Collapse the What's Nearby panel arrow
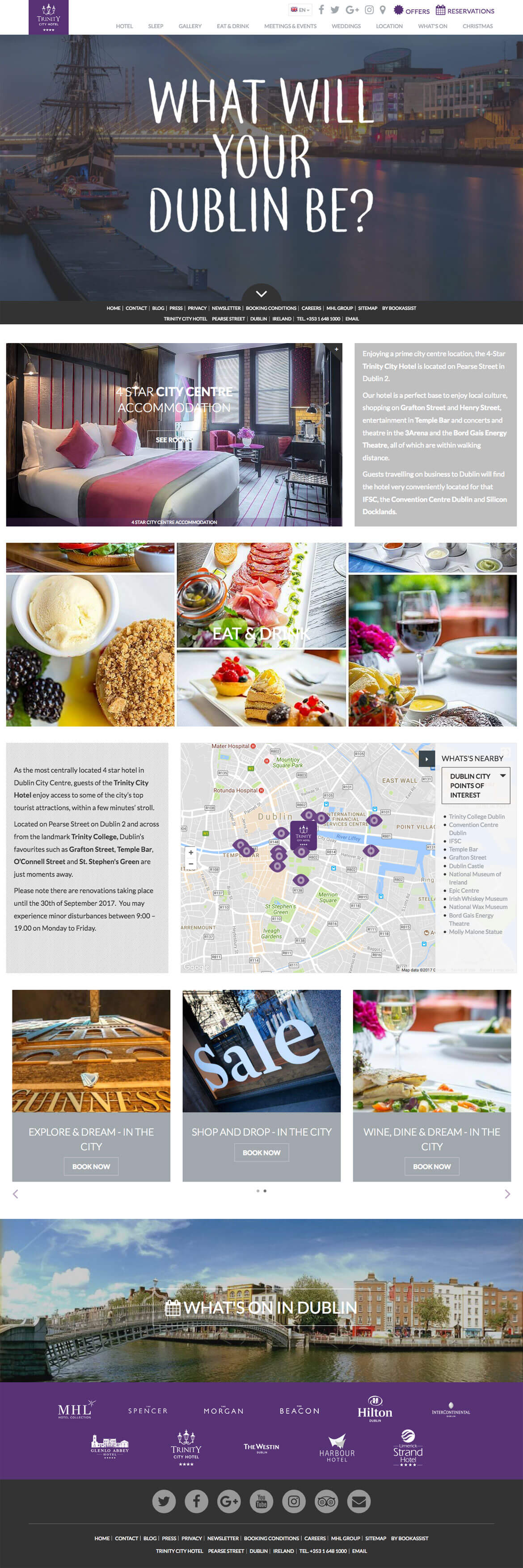Screen dimensions: 523x1568 point(426,759)
